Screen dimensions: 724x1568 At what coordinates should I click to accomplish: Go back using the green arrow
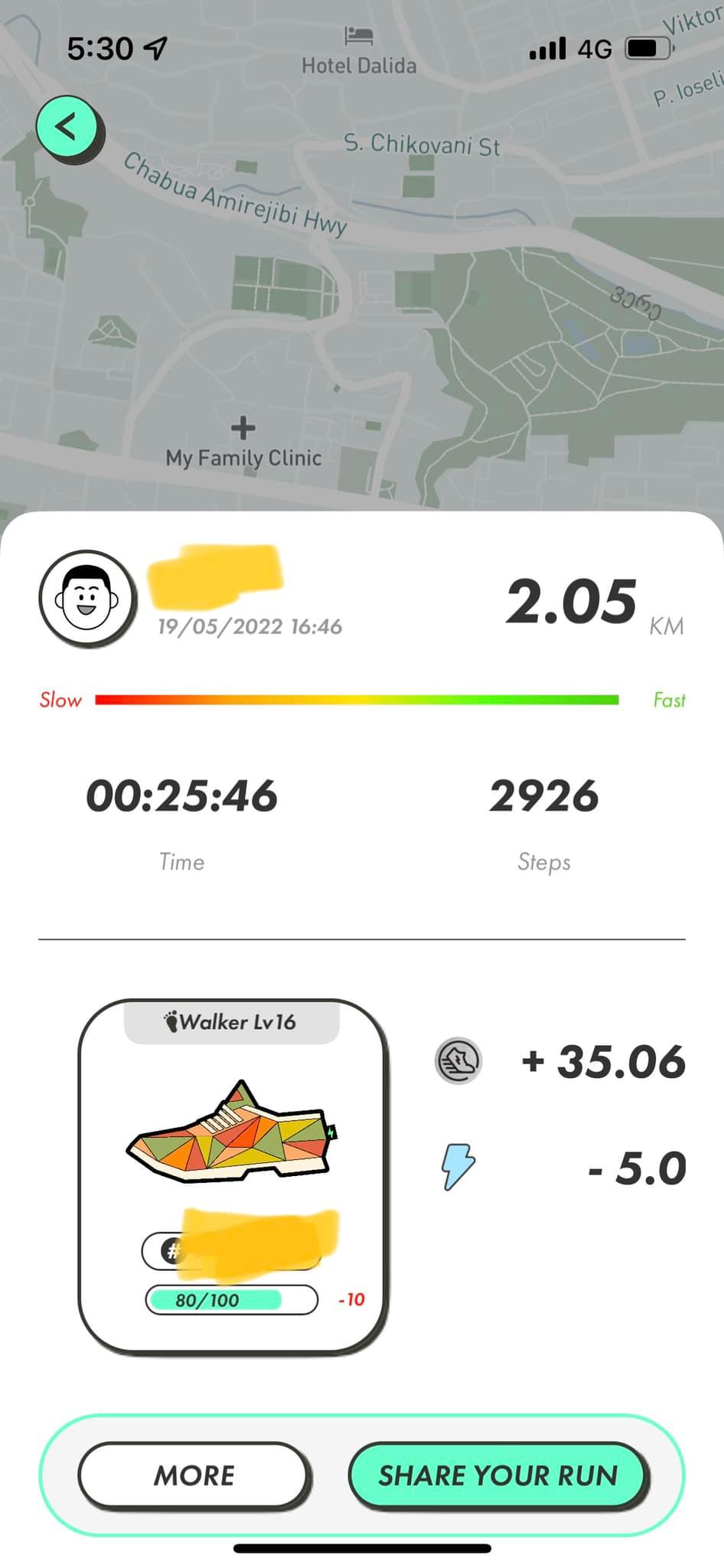click(x=67, y=128)
